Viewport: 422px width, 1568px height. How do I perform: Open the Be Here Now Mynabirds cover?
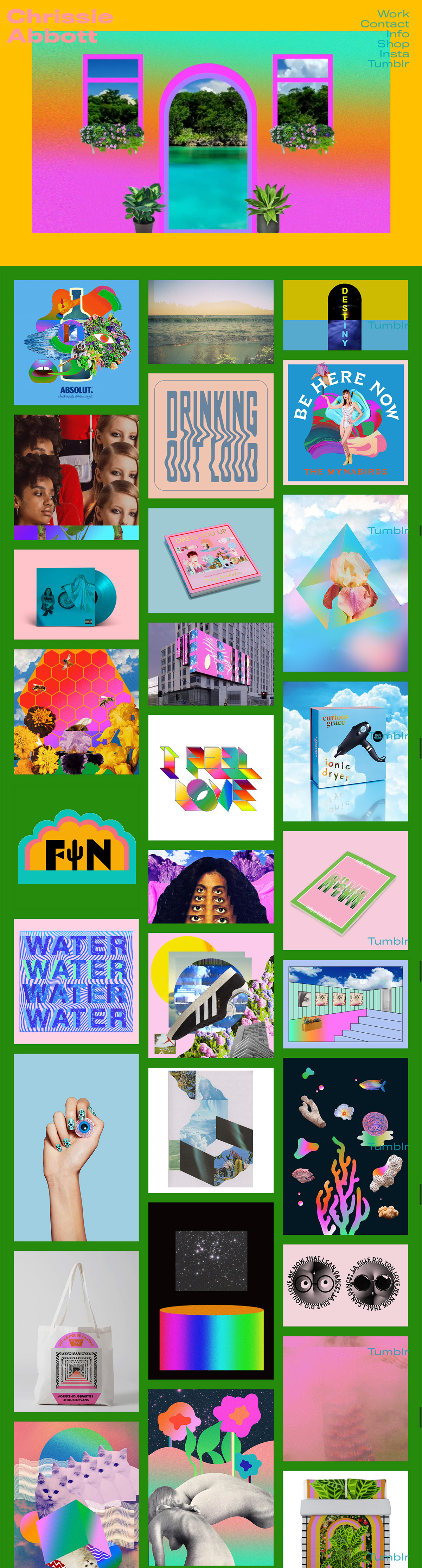click(x=345, y=422)
